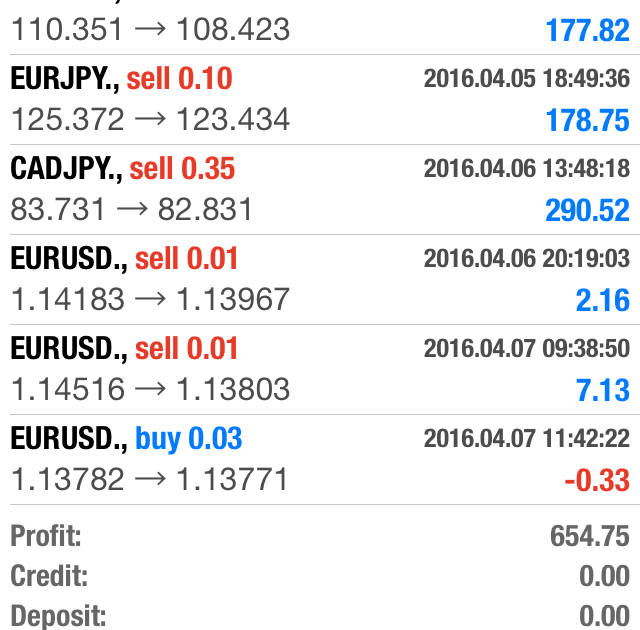Select the EURUSD sell trade with 2.16 profit

[320, 280]
